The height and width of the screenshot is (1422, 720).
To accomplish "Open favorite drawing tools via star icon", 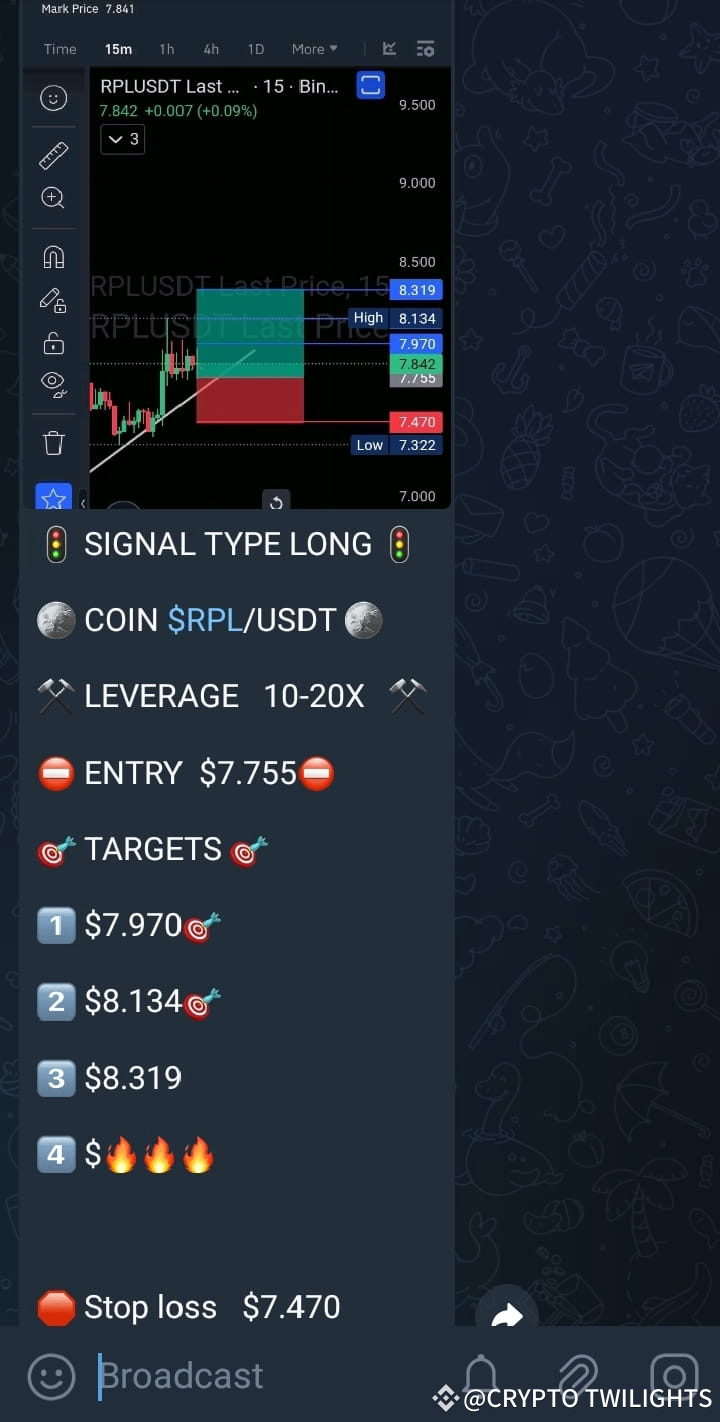I will click(x=53, y=497).
